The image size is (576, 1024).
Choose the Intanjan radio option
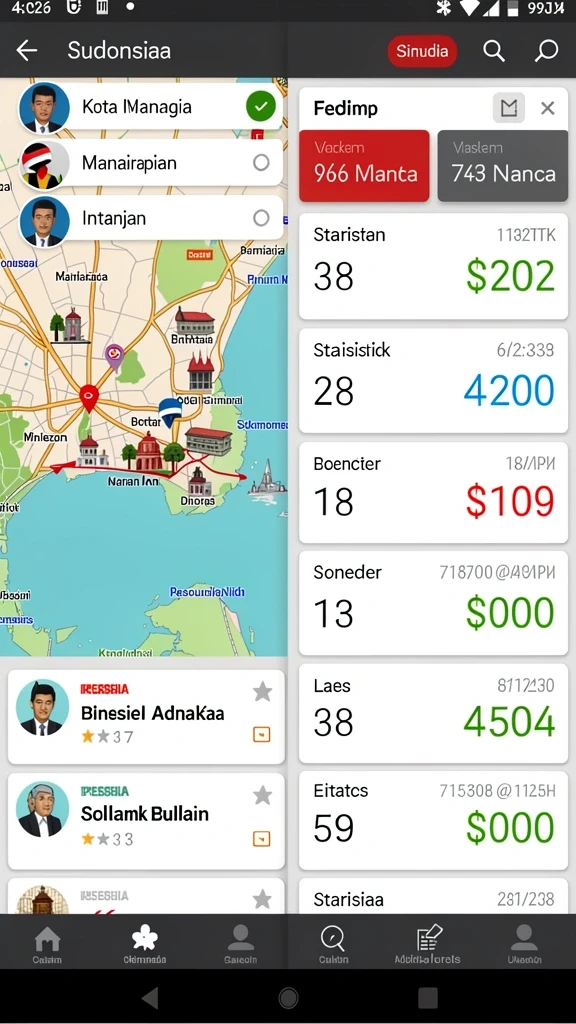pos(261,217)
